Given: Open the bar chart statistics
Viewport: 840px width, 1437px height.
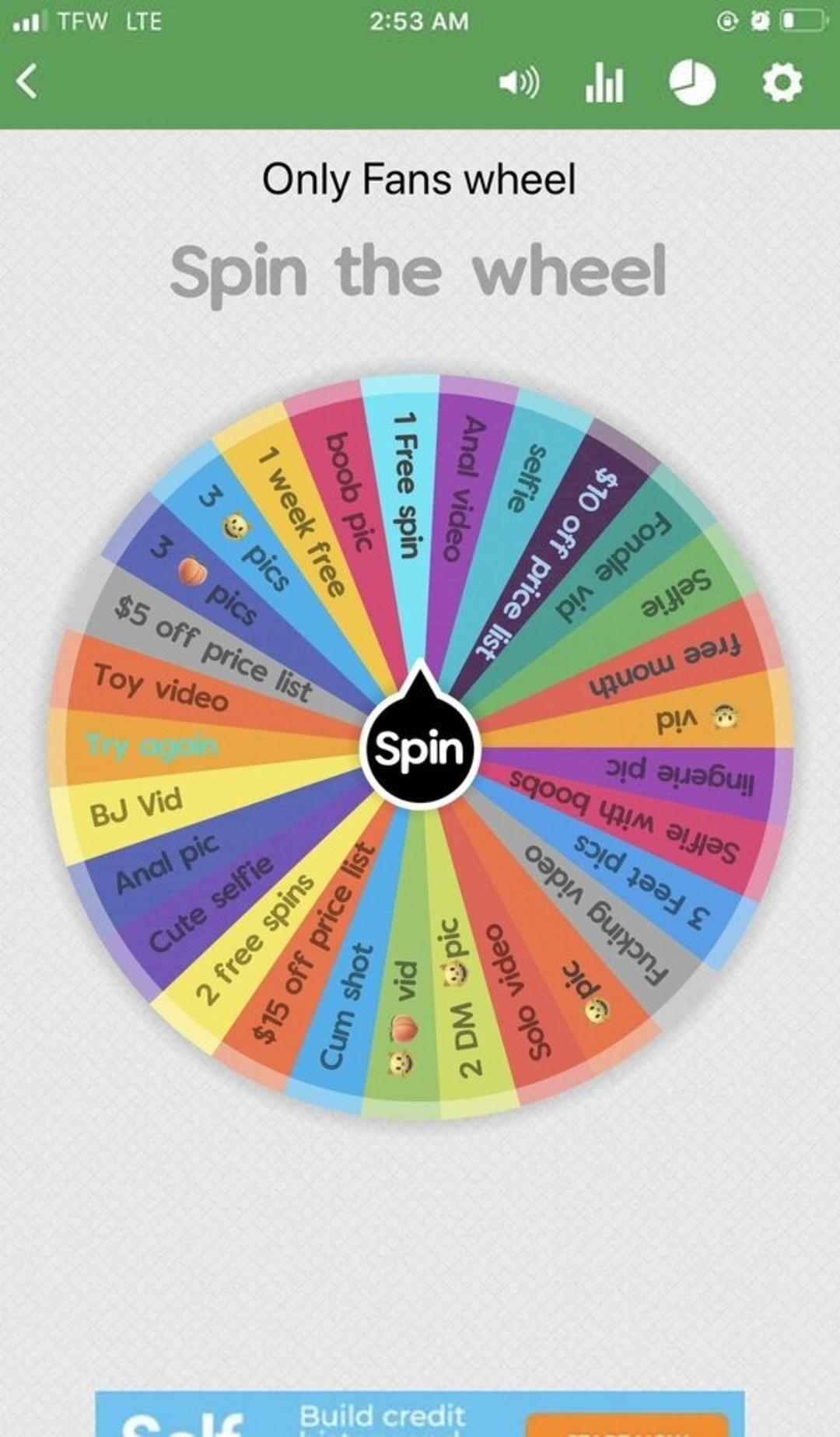Looking at the screenshot, I should (604, 82).
